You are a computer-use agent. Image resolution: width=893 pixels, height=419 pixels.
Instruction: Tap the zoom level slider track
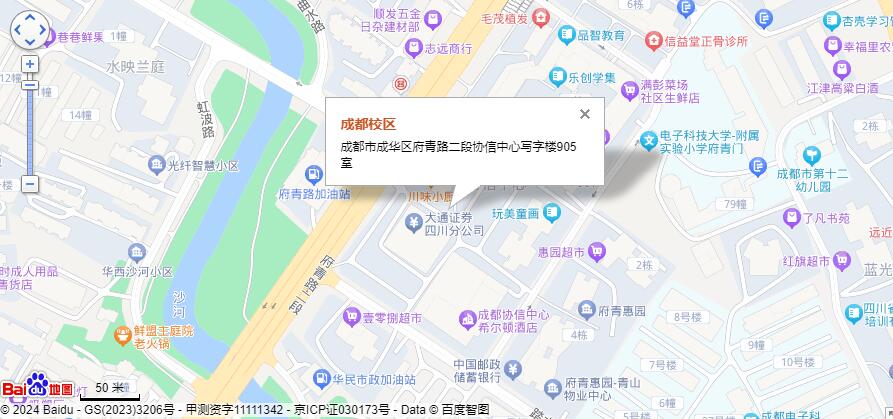30,130
